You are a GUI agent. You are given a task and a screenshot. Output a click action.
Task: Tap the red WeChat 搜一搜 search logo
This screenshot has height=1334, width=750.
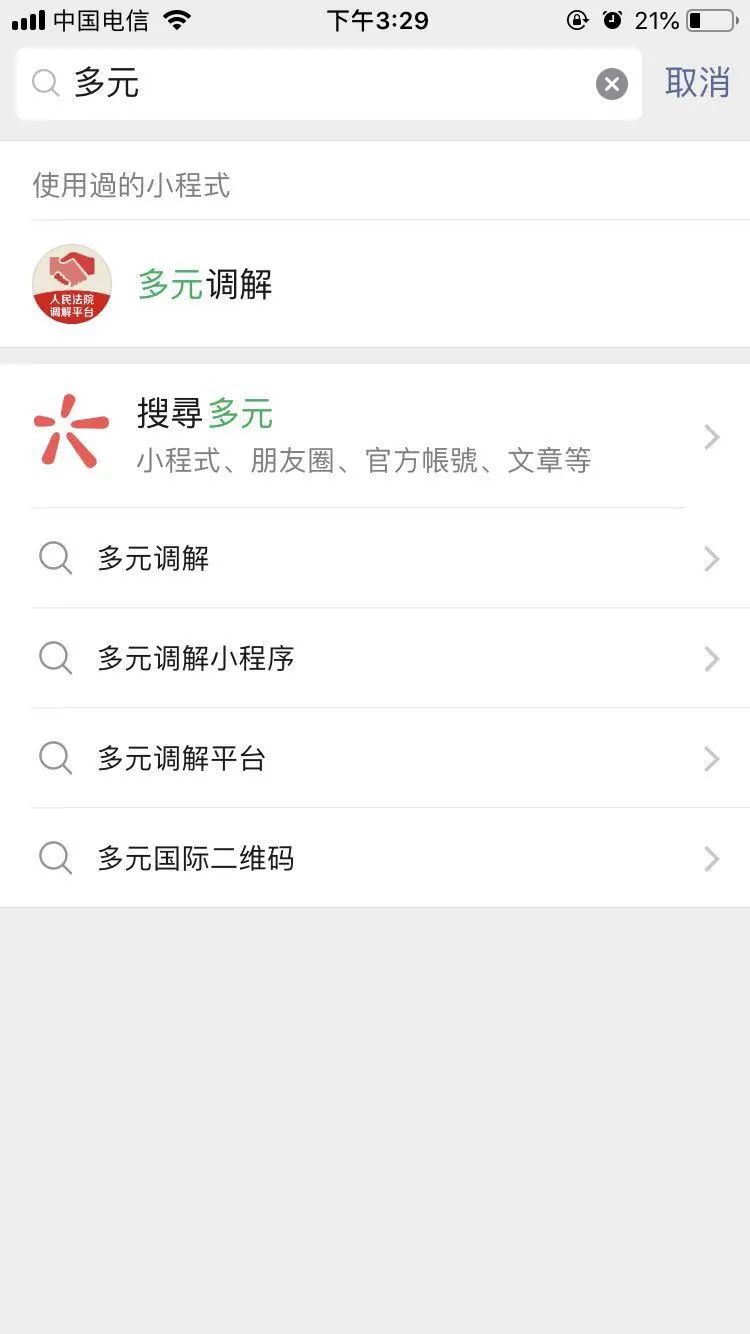(x=72, y=430)
